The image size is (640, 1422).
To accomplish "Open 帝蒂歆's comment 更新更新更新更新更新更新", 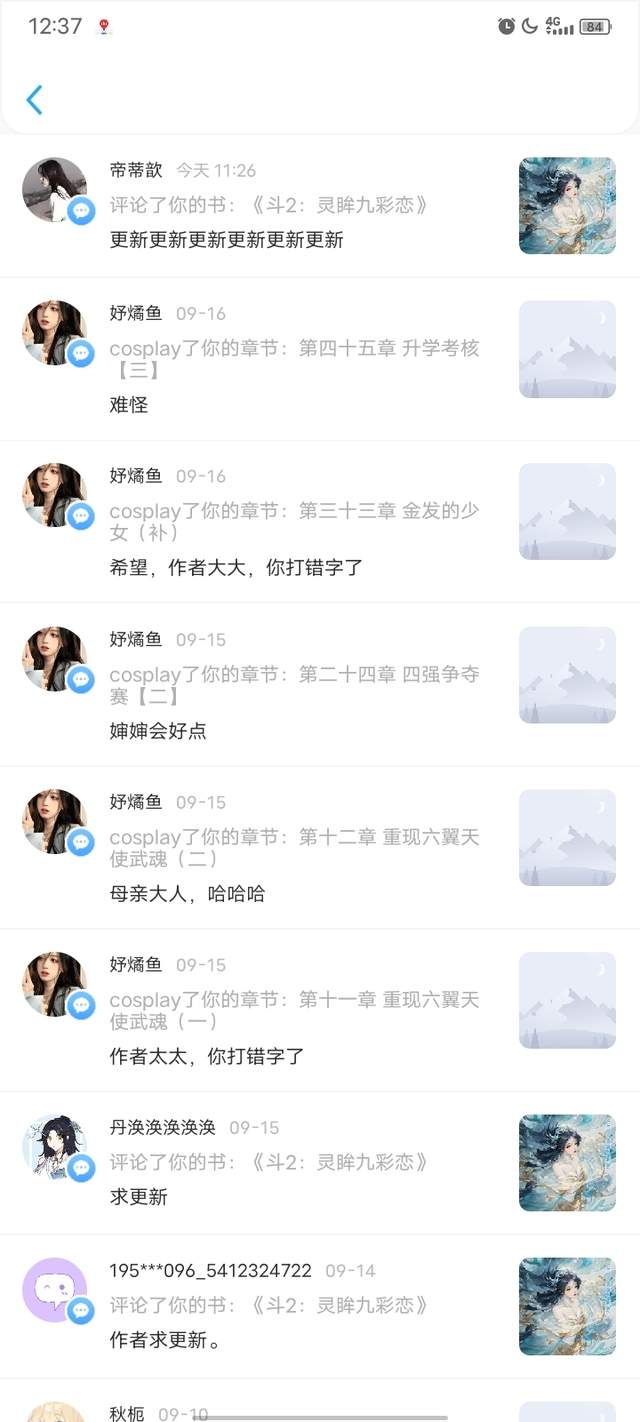I will pyautogui.click(x=227, y=240).
